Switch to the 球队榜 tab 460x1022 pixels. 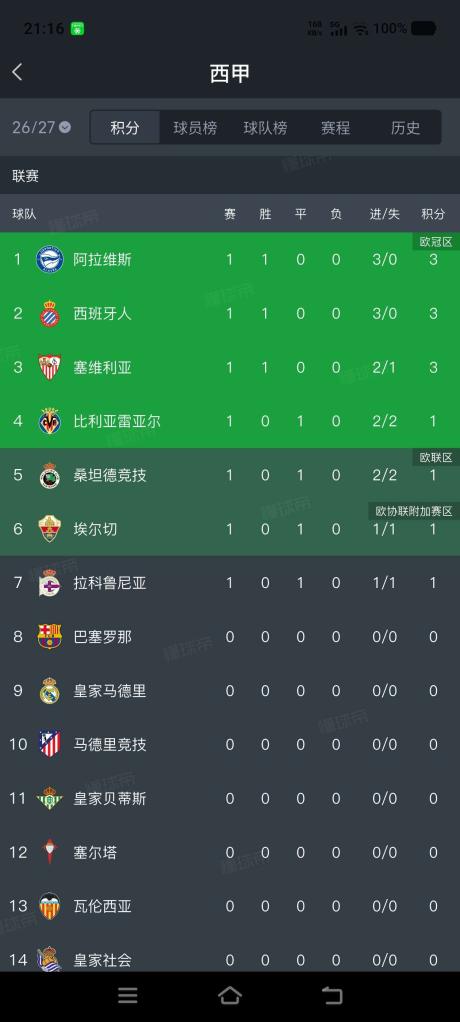pos(265,127)
